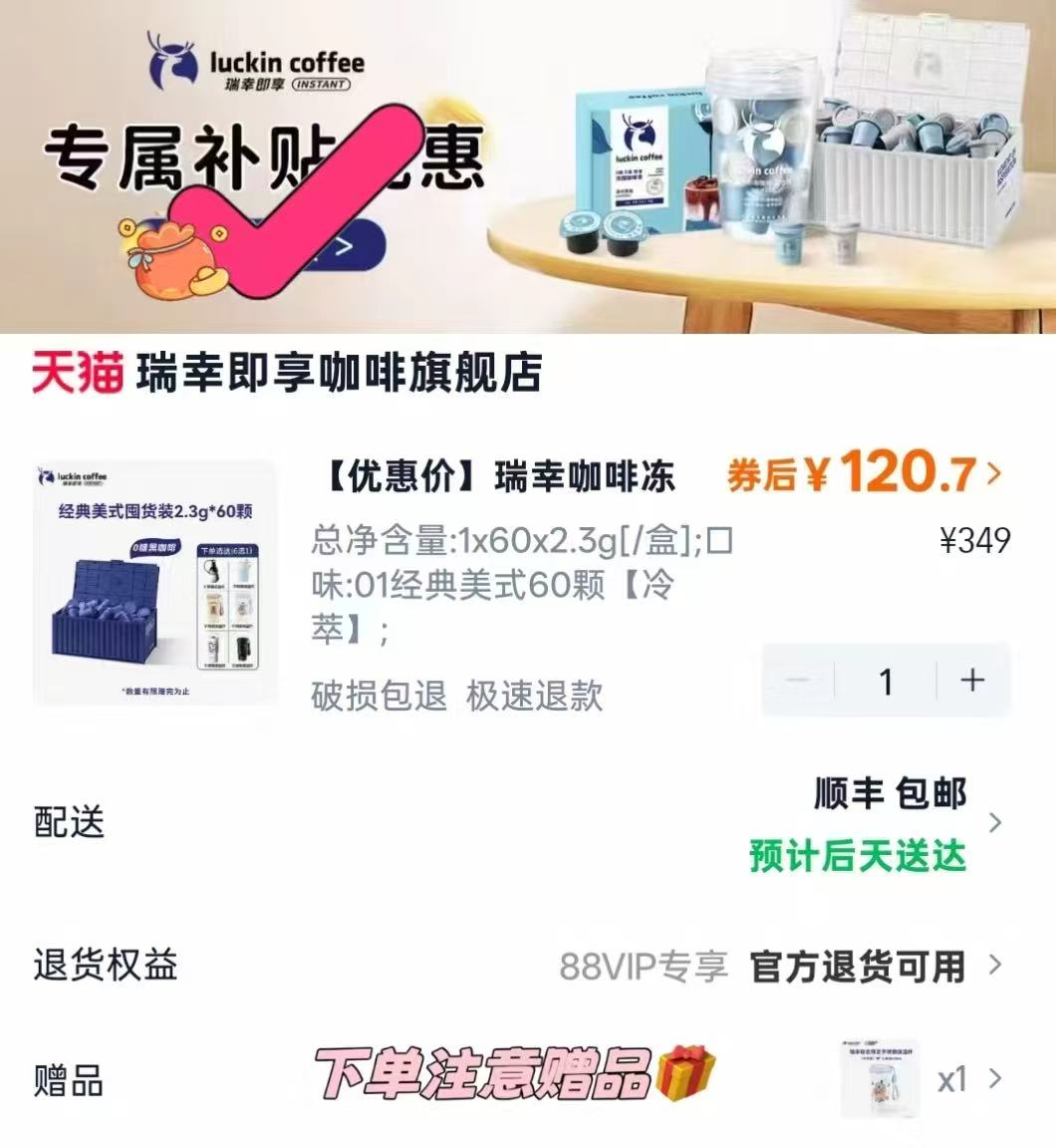Decrease quantity using minus button
Screen dimensions: 1056x1148
coord(797,681)
